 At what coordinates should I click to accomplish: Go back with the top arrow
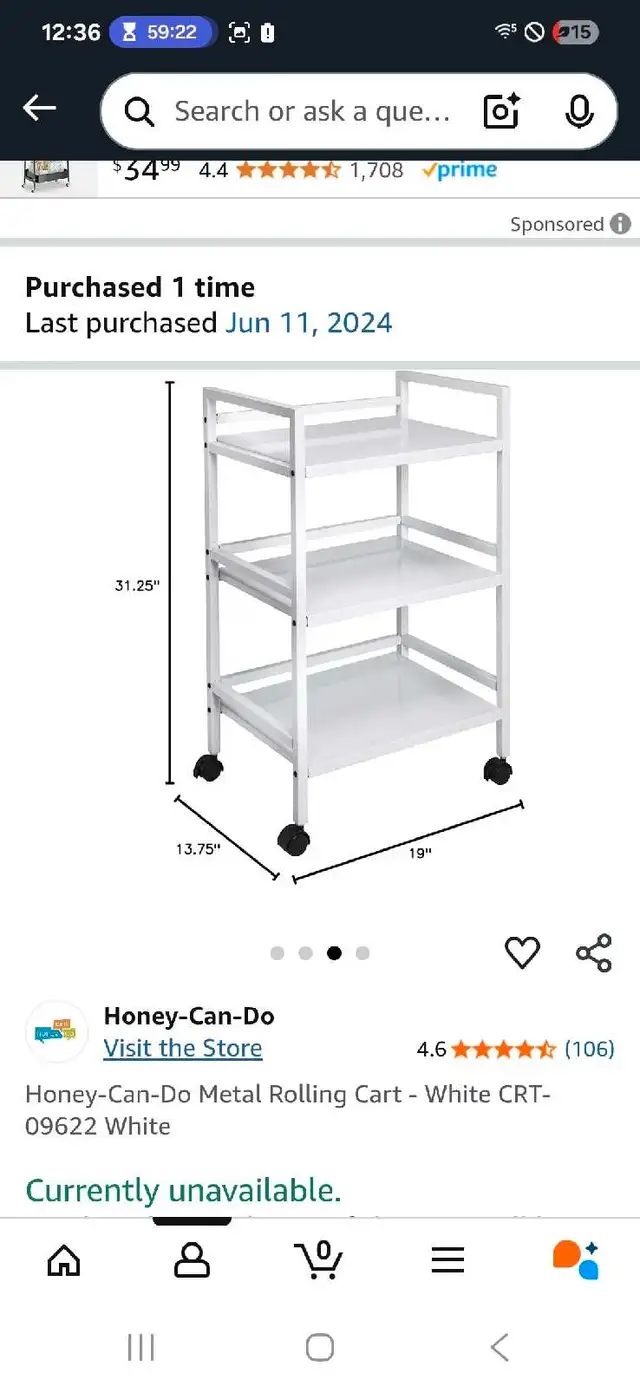pos(40,109)
